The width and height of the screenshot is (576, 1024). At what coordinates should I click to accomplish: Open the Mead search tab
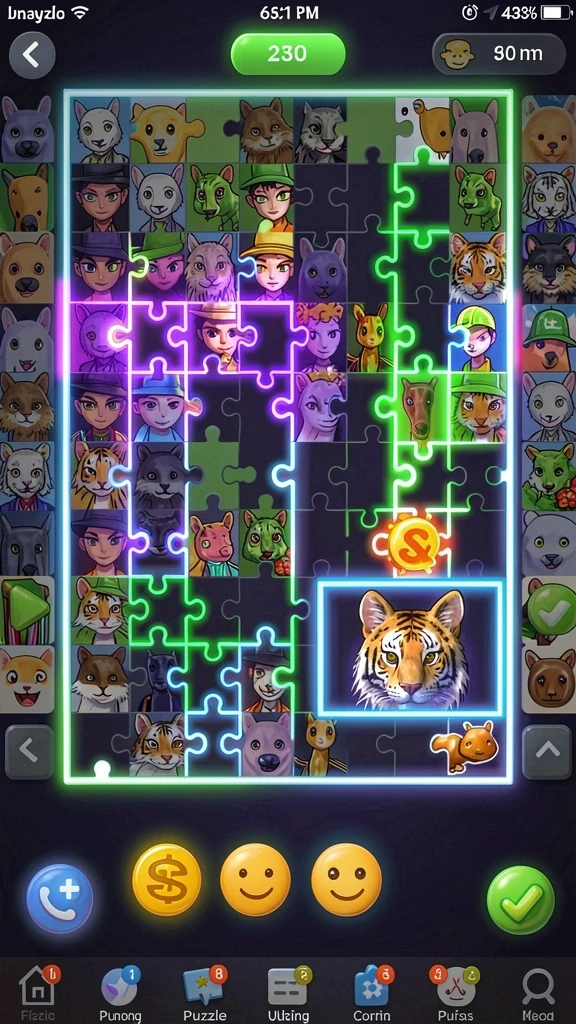tap(537, 993)
